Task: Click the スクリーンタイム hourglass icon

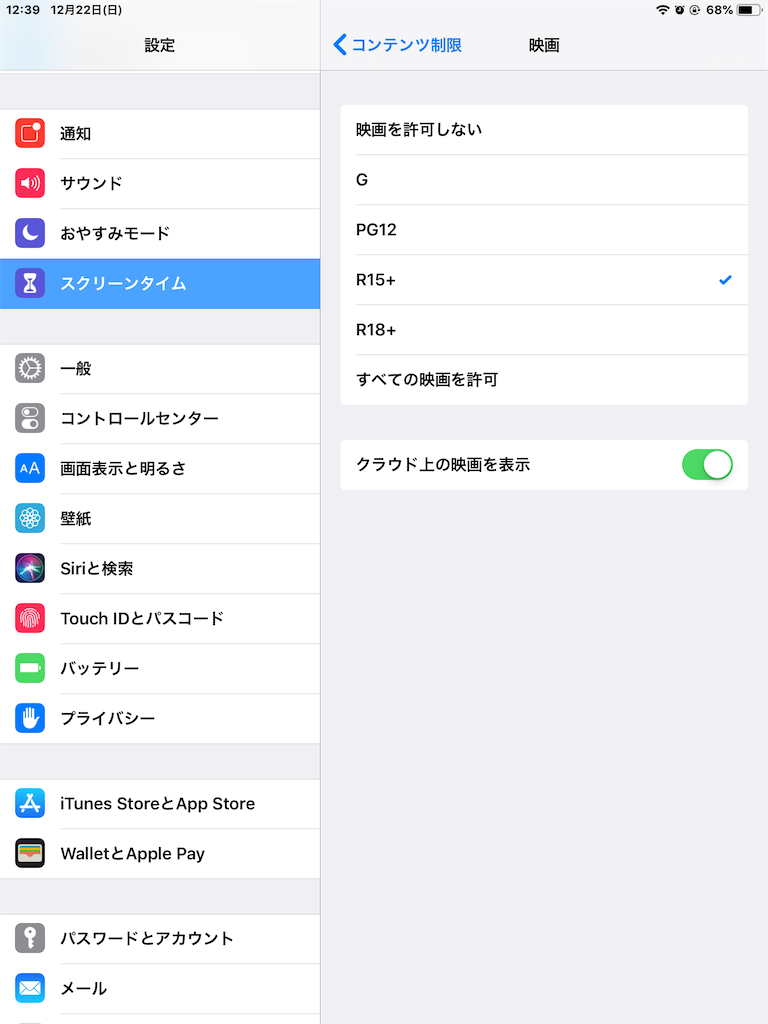Action: coord(29,283)
